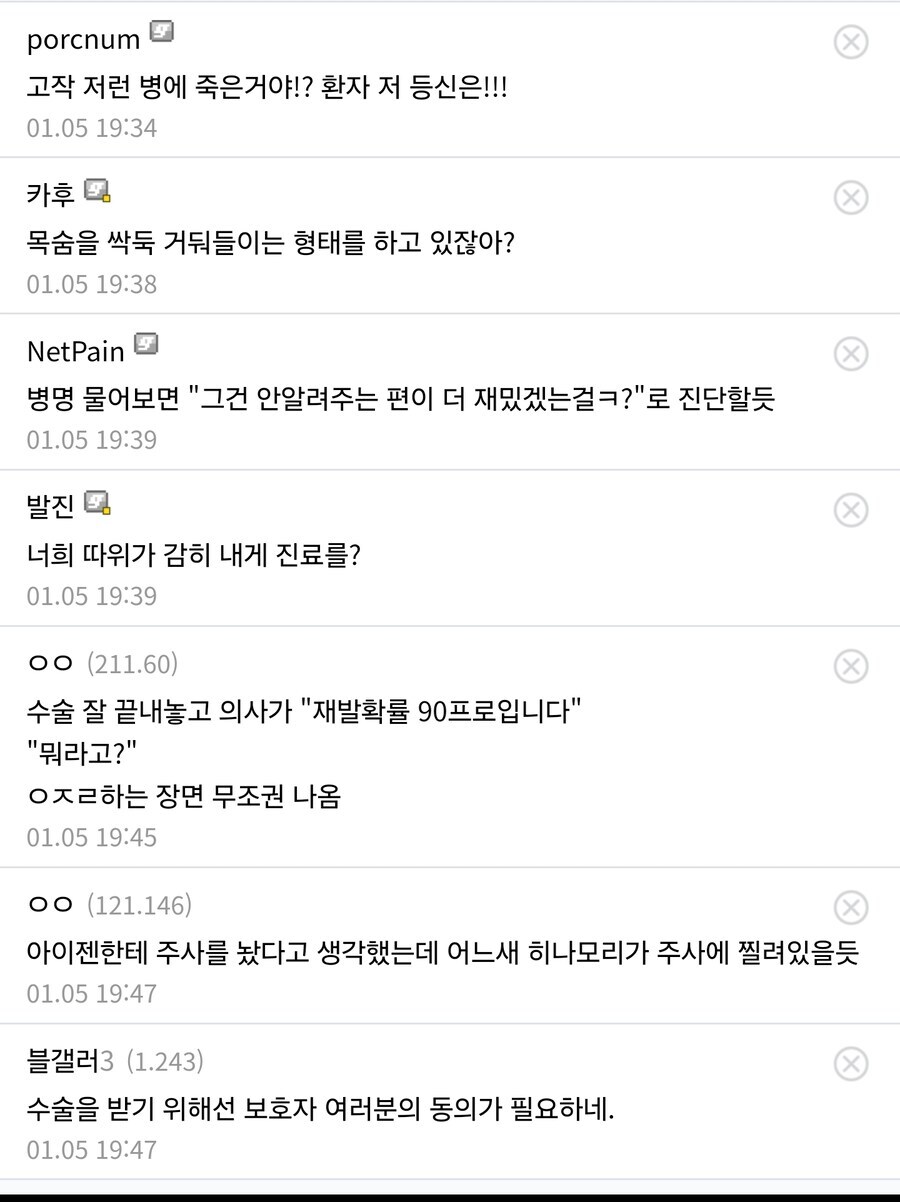Click the delete icon on 카후's comment
Image resolution: width=900 pixels, height=1202 pixels.
coord(850,197)
